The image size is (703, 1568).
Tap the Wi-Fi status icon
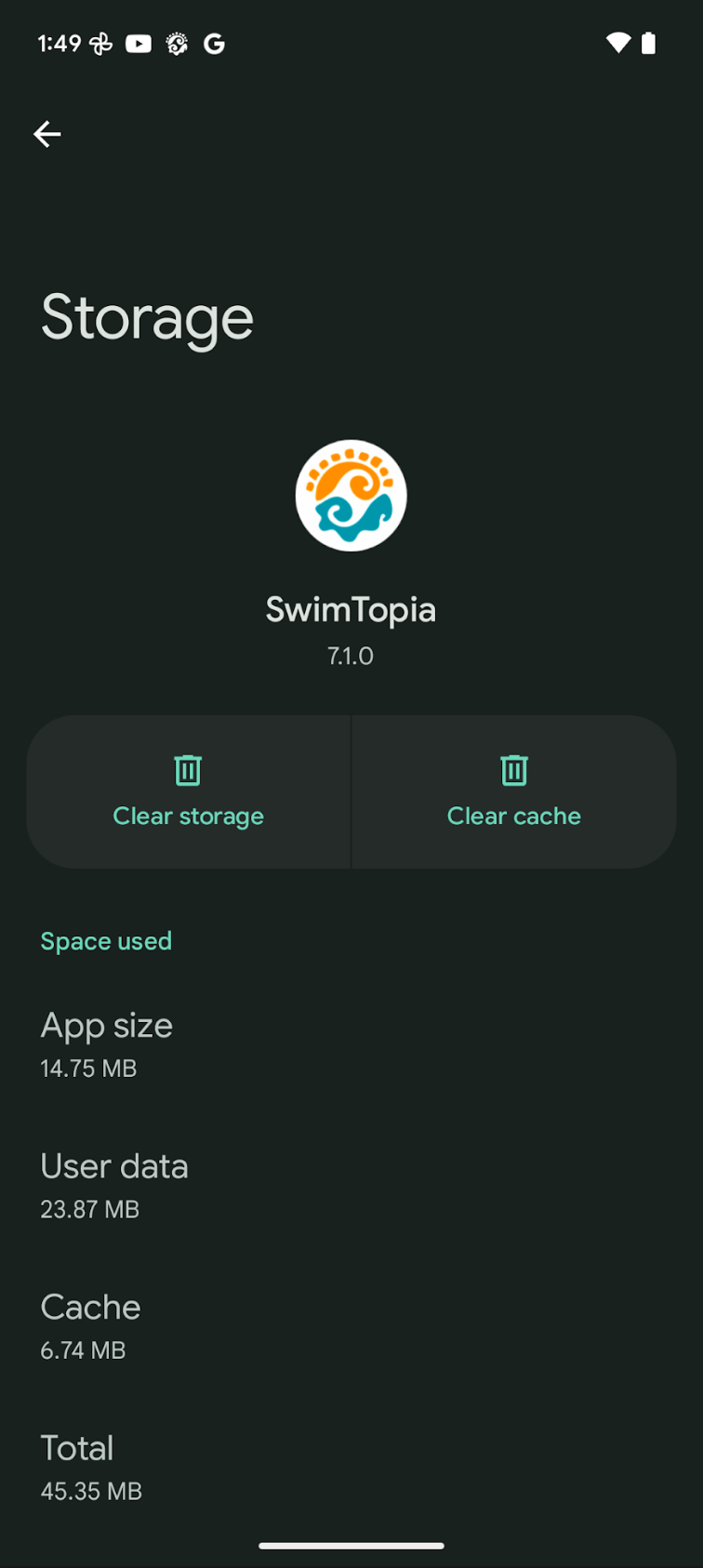617,43
